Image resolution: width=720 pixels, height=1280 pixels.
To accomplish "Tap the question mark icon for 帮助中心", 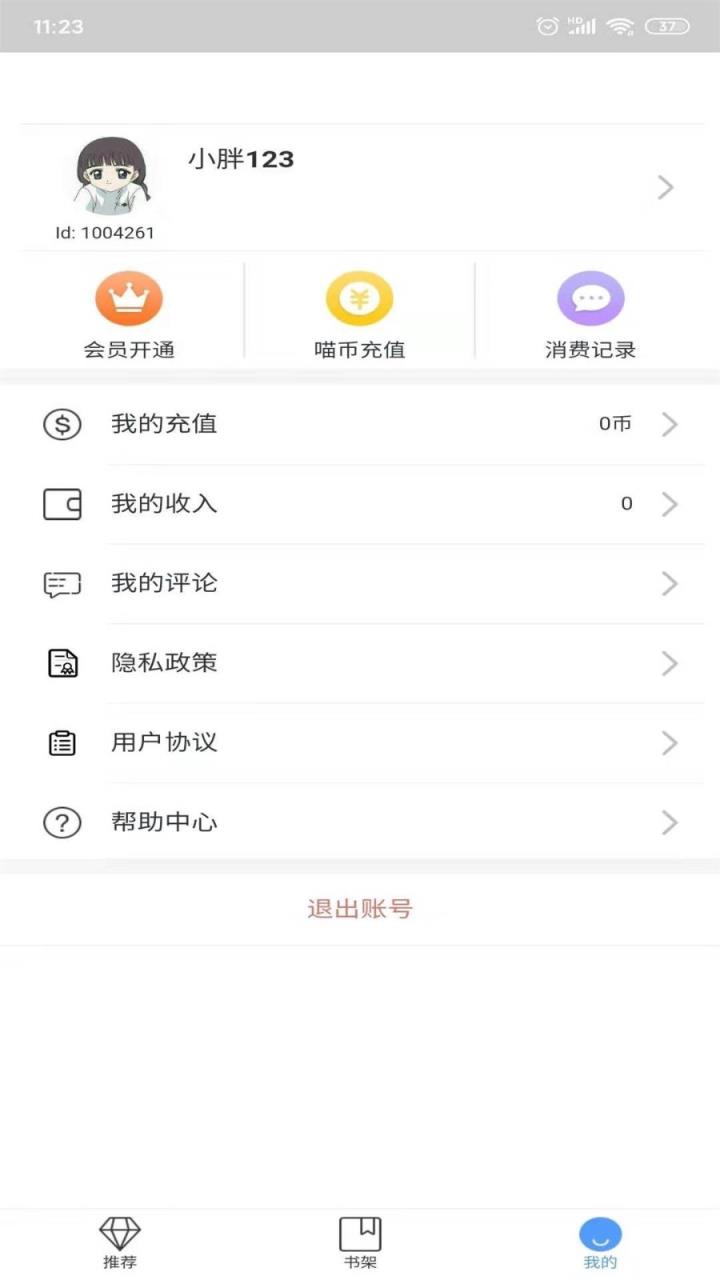I will [x=62, y=823].
